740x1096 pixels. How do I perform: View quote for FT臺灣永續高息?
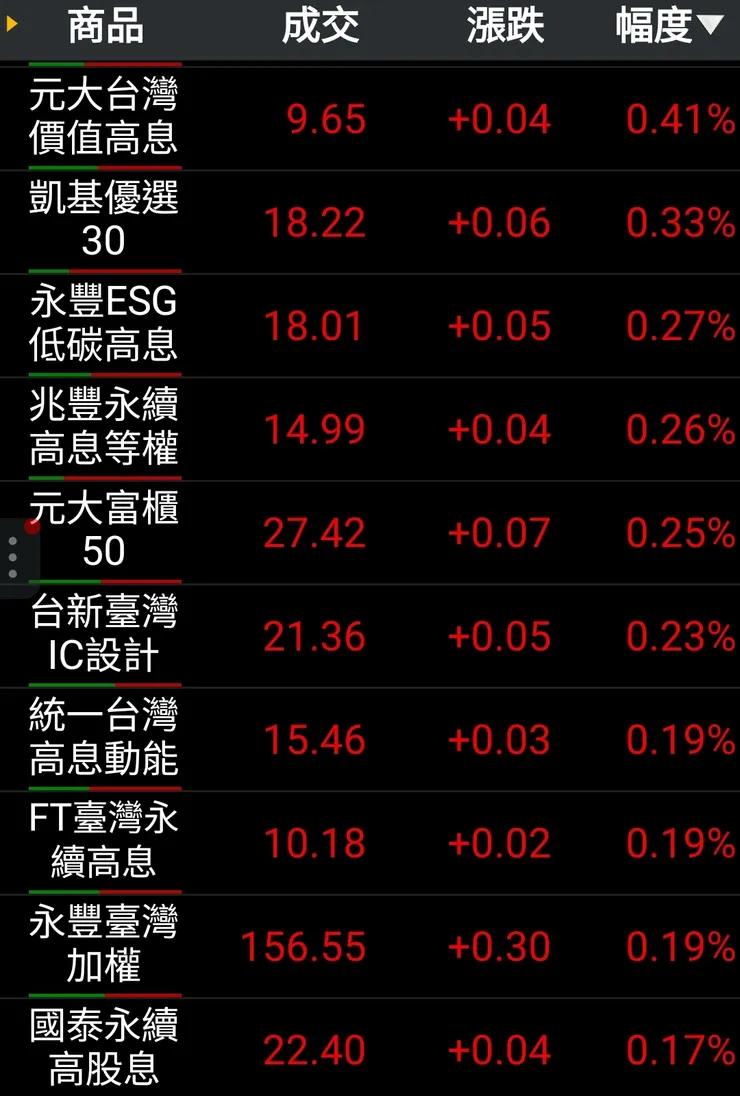(105, 843)
